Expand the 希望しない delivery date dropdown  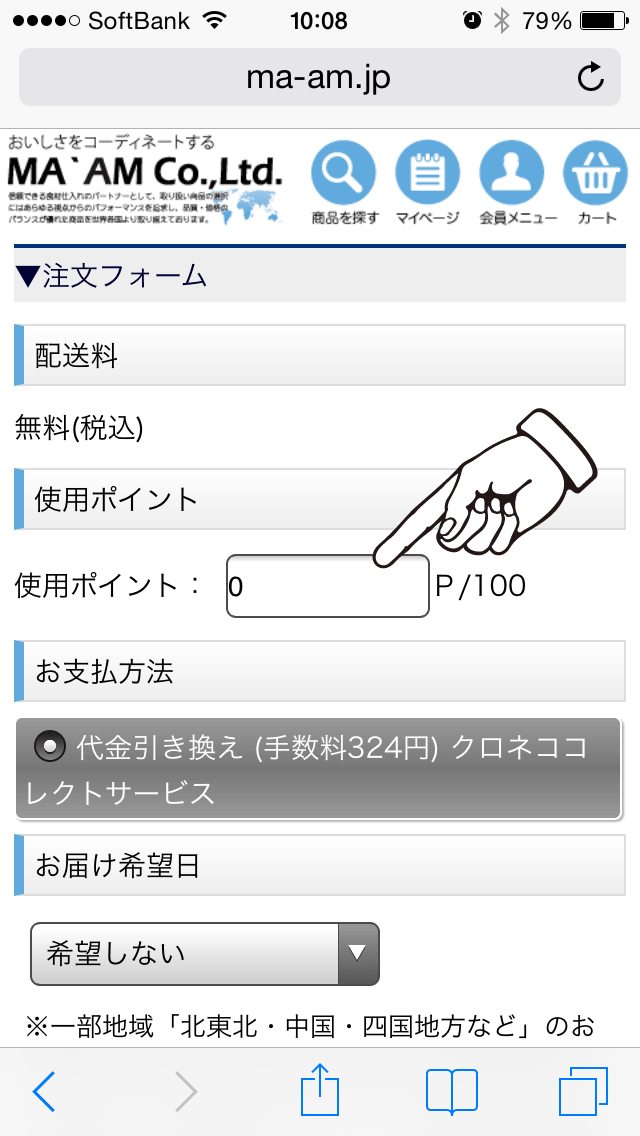(x=205, y=953)
